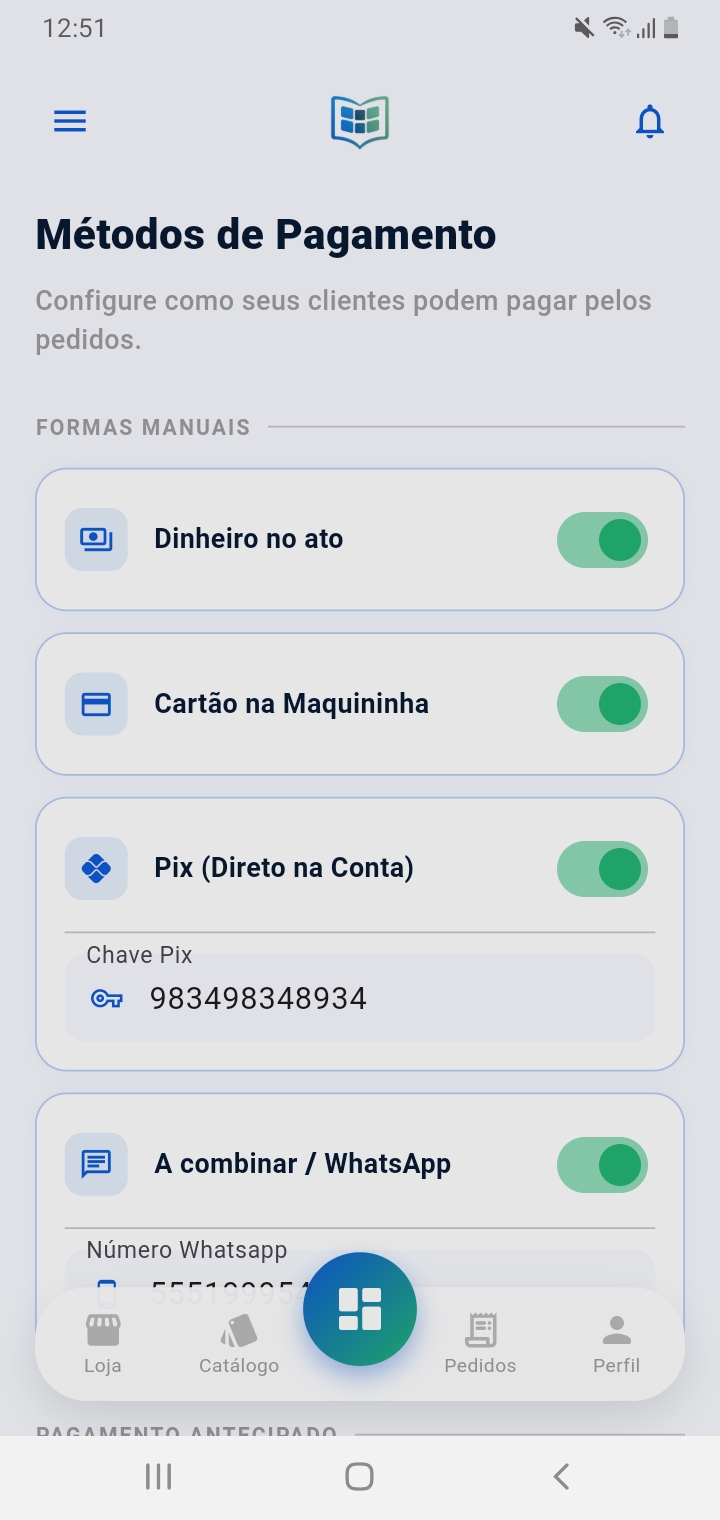The width and height of the screenshot is (720, 1520).
Task: Tap the recent apps button
Action: 158,1475
